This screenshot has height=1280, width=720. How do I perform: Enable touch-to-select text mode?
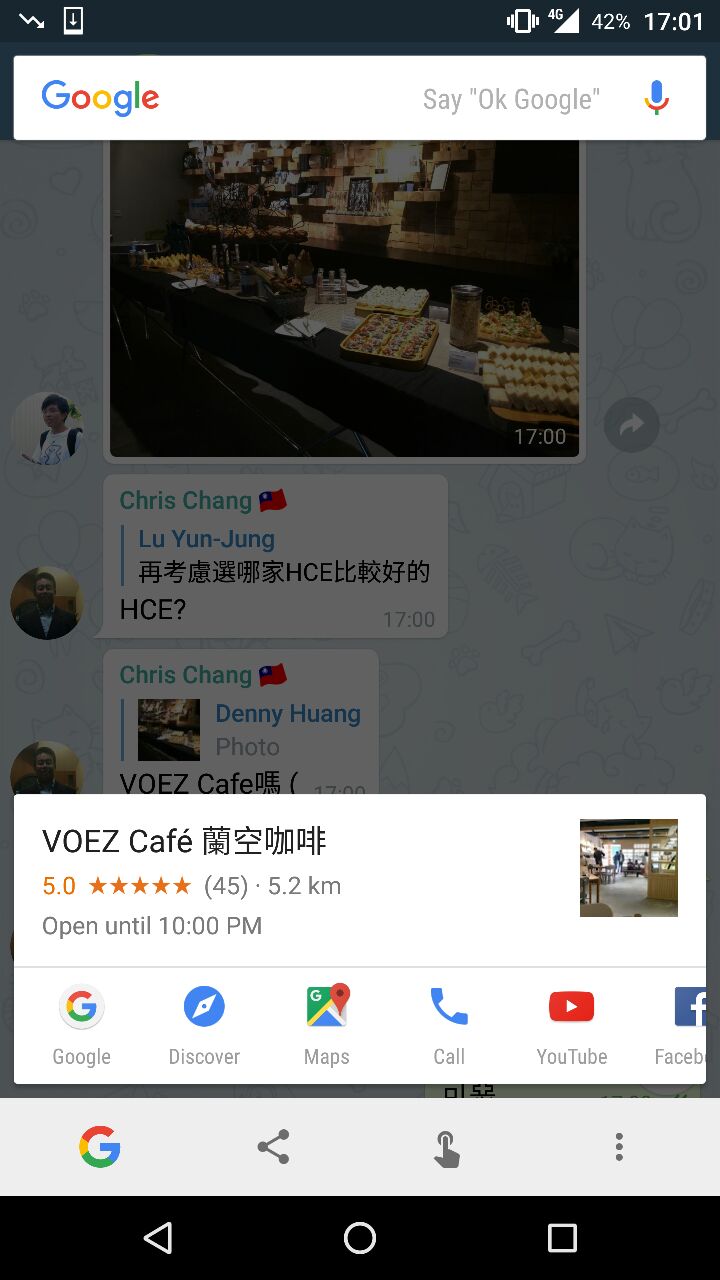446,1148
